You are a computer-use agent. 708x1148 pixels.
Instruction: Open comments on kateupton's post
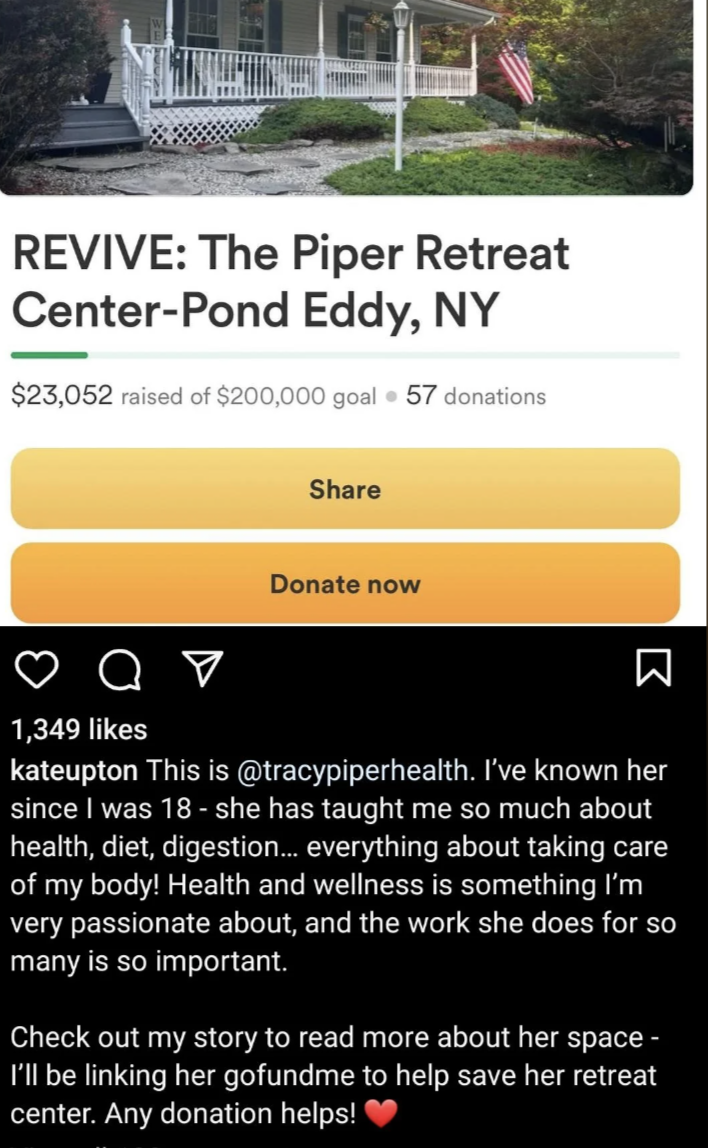(x=120, y=672)
